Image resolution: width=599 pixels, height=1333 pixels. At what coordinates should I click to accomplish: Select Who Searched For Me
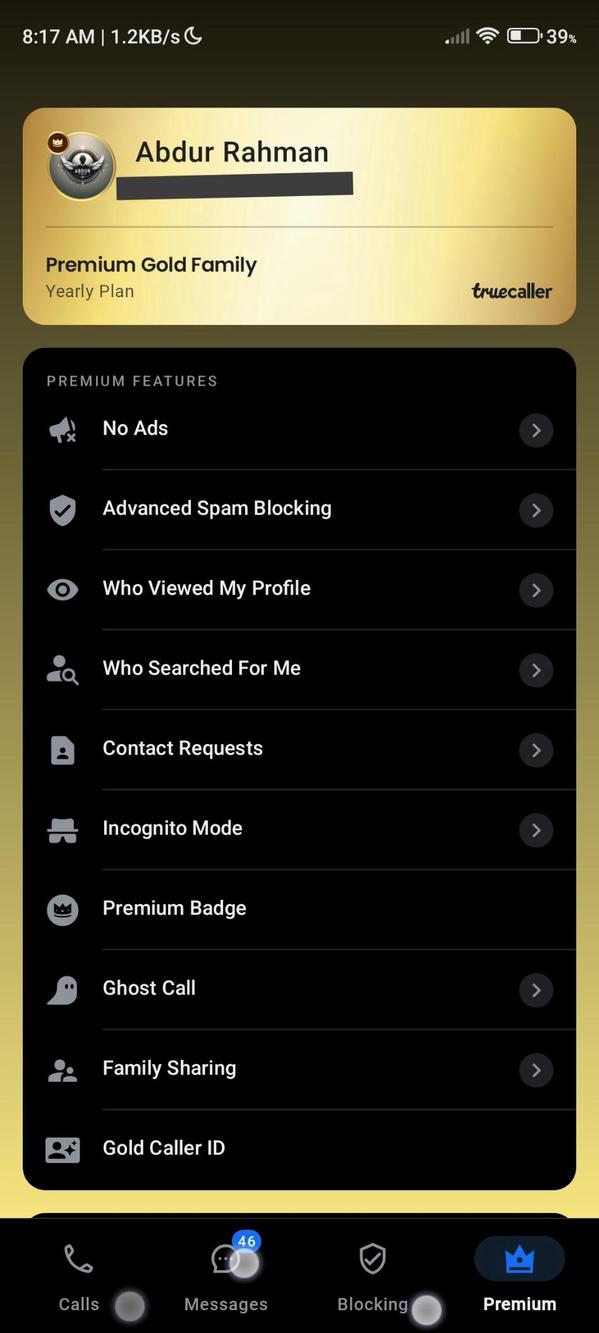point(299,670)
